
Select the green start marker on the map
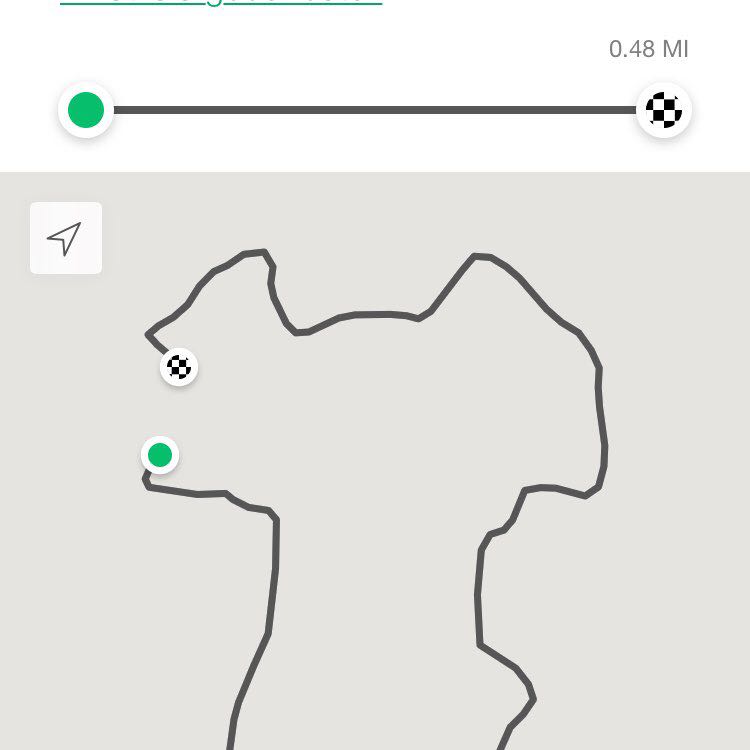pos(160,456)
